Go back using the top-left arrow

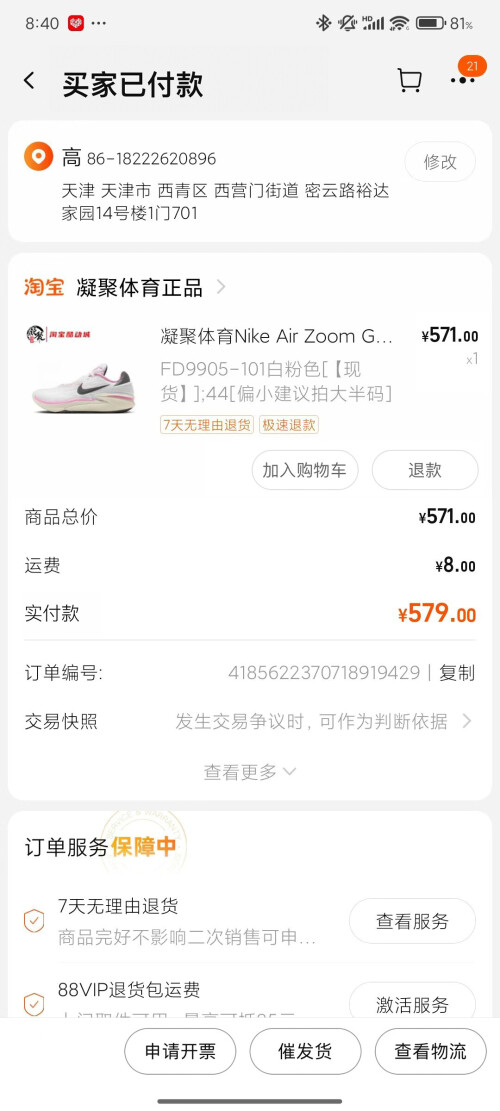coord(29,81)
